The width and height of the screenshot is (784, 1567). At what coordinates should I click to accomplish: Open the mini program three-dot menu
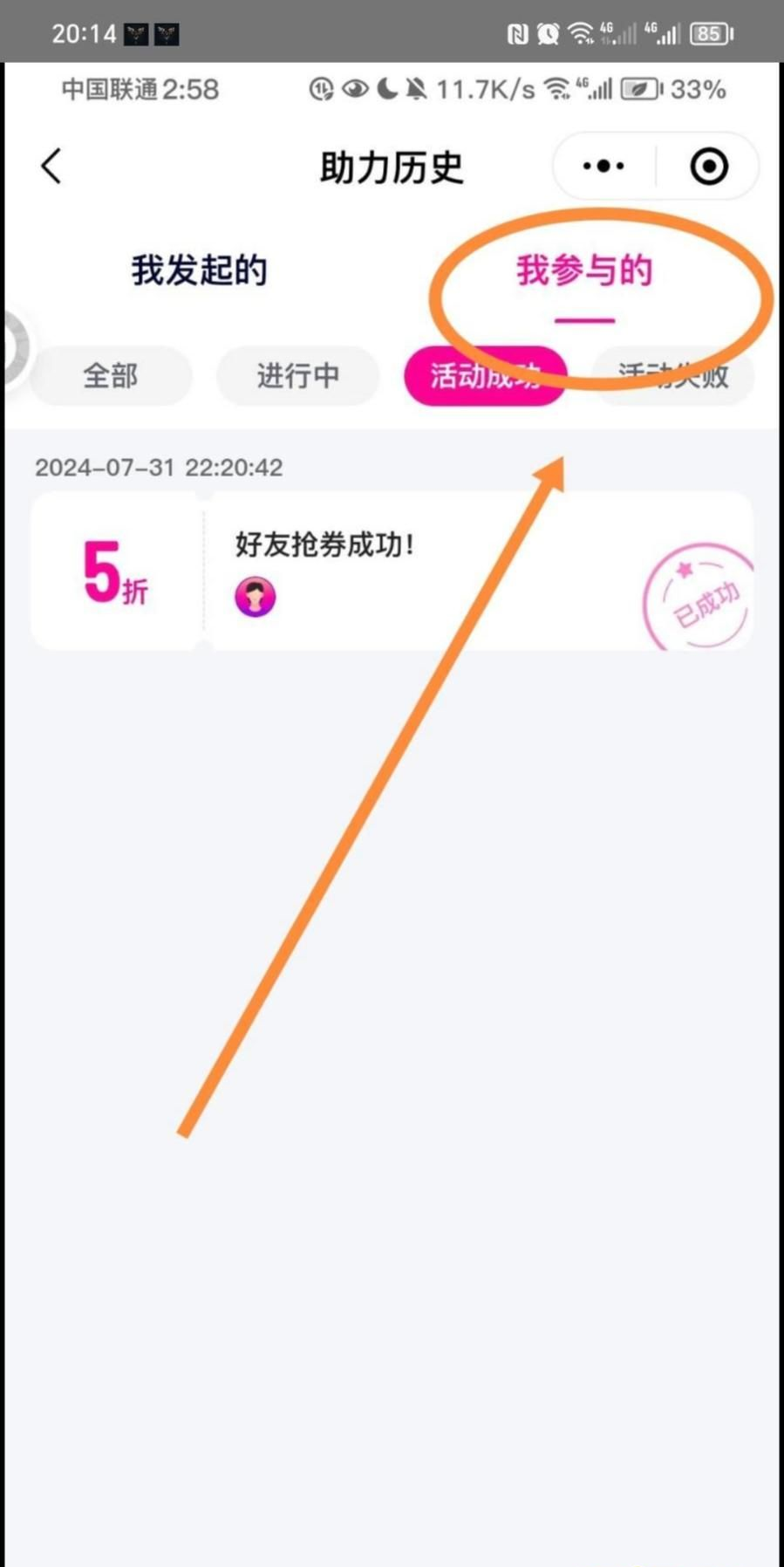pos(603,166)
